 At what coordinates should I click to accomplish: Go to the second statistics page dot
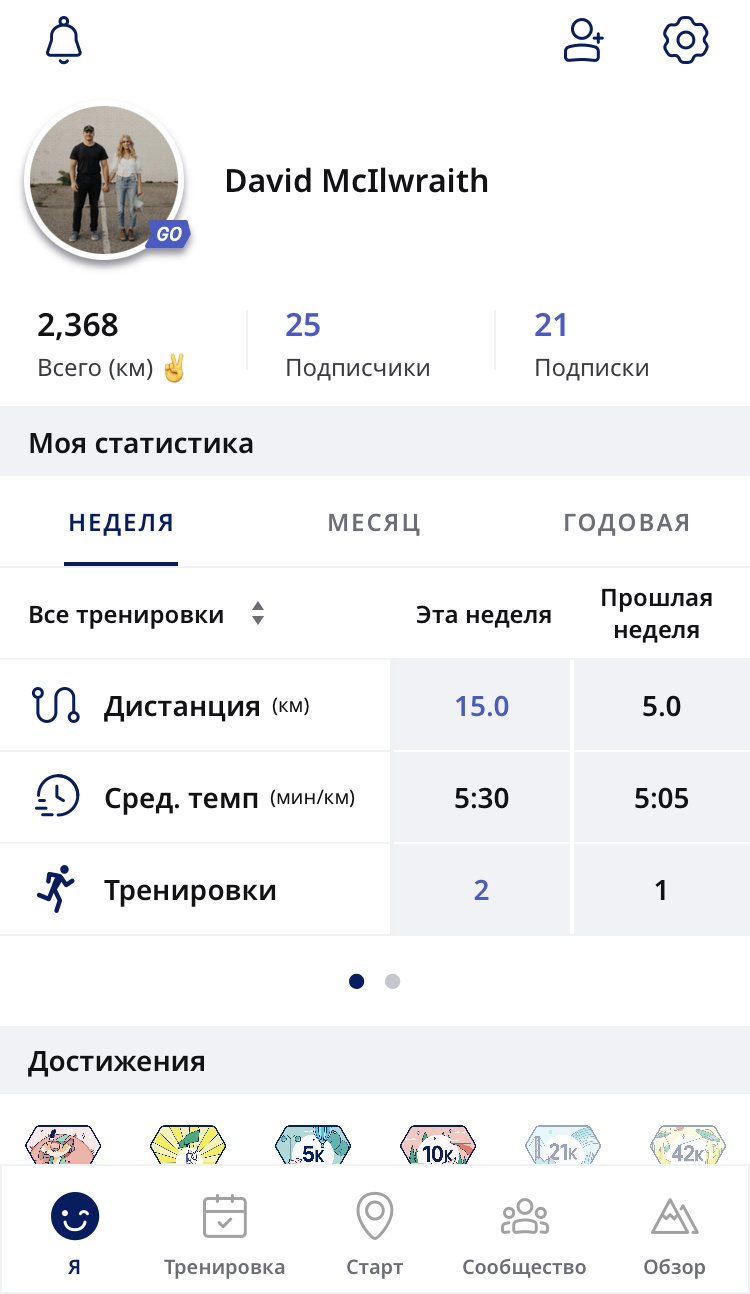coord(393,982)
